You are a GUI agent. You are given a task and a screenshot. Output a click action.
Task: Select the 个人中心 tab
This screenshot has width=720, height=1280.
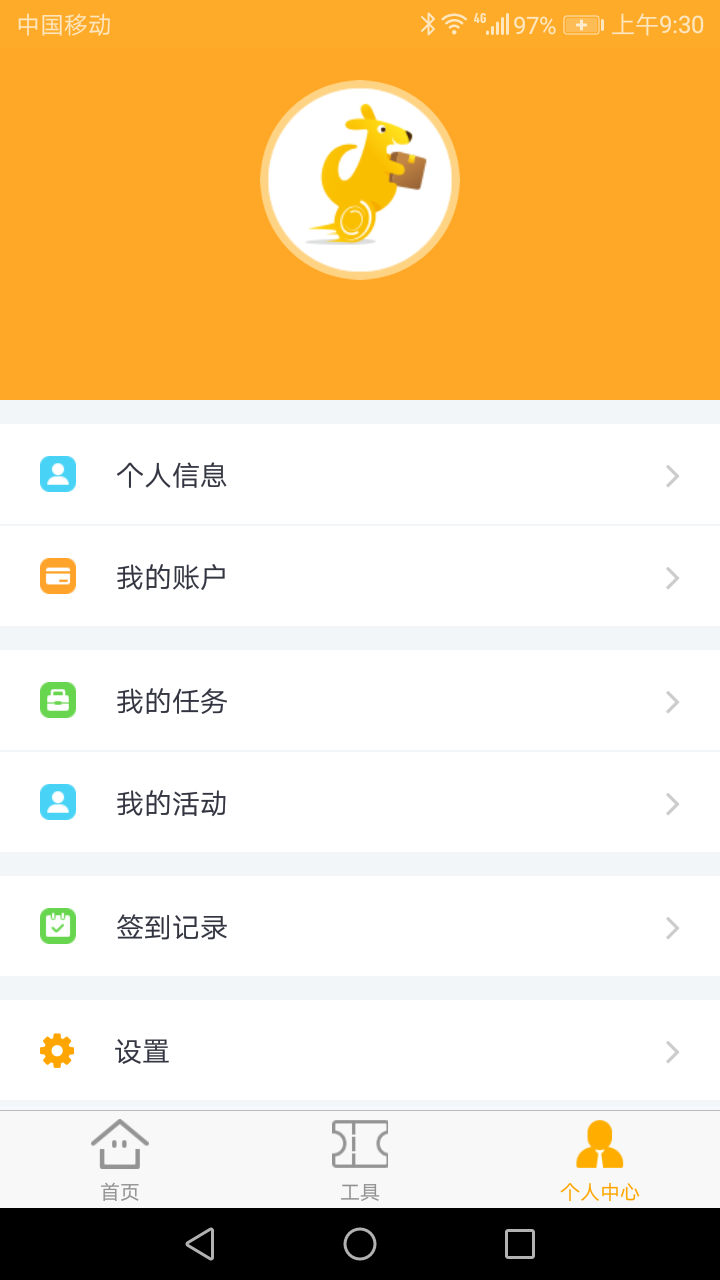600,1160
